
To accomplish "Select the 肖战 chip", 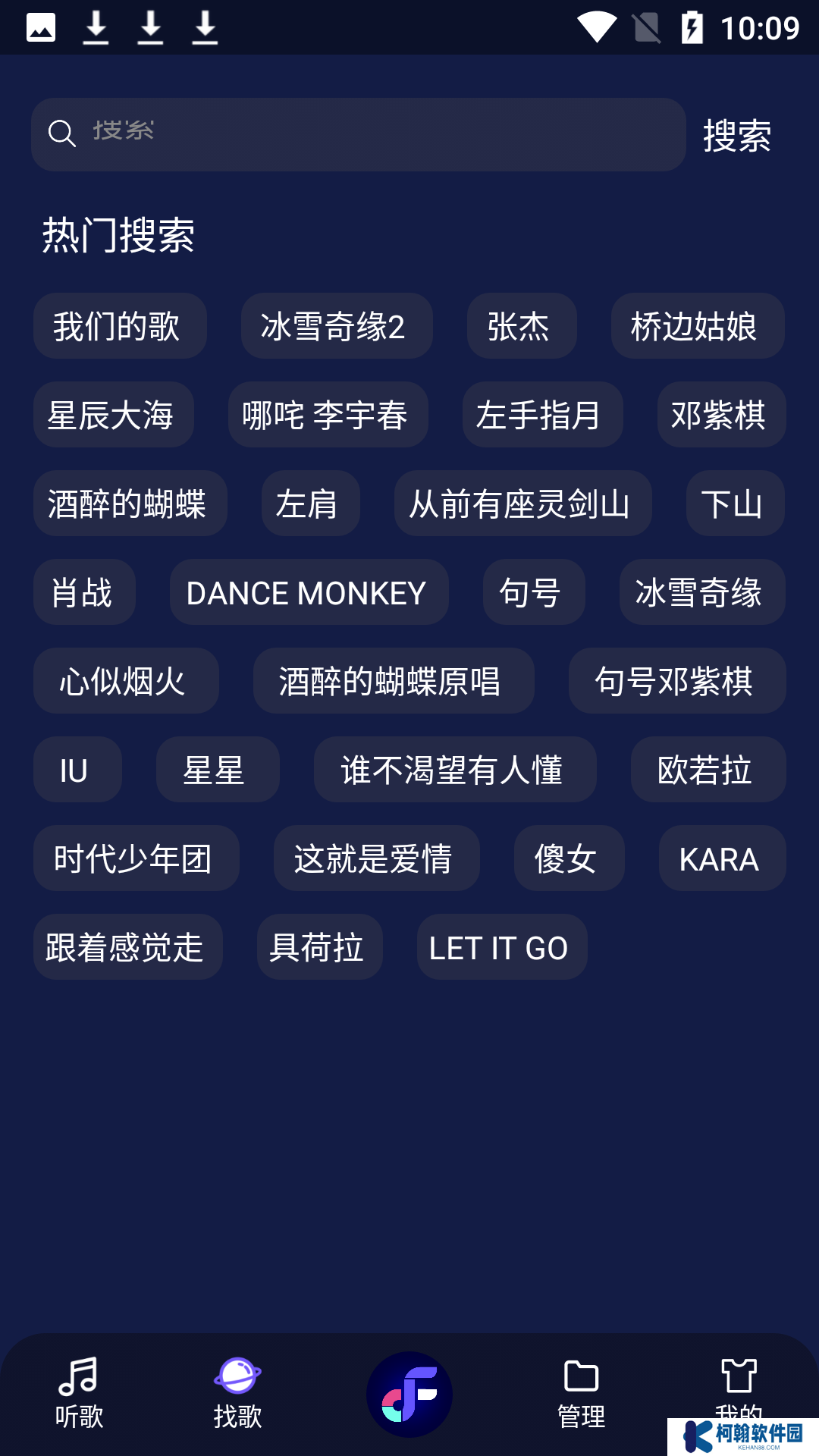I will [x=84, y=592].
